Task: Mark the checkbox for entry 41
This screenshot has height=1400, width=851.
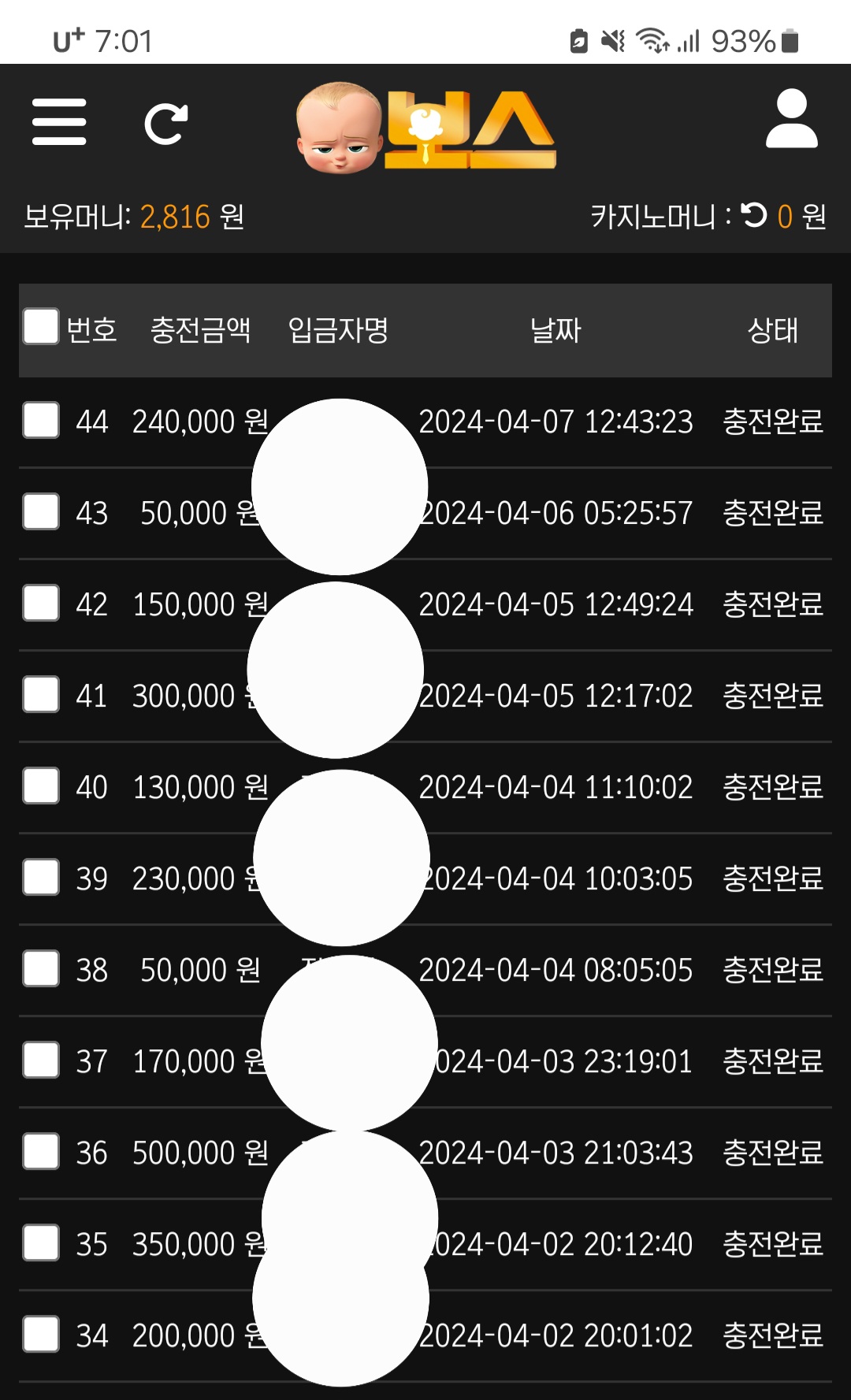Action: [41, 694]
